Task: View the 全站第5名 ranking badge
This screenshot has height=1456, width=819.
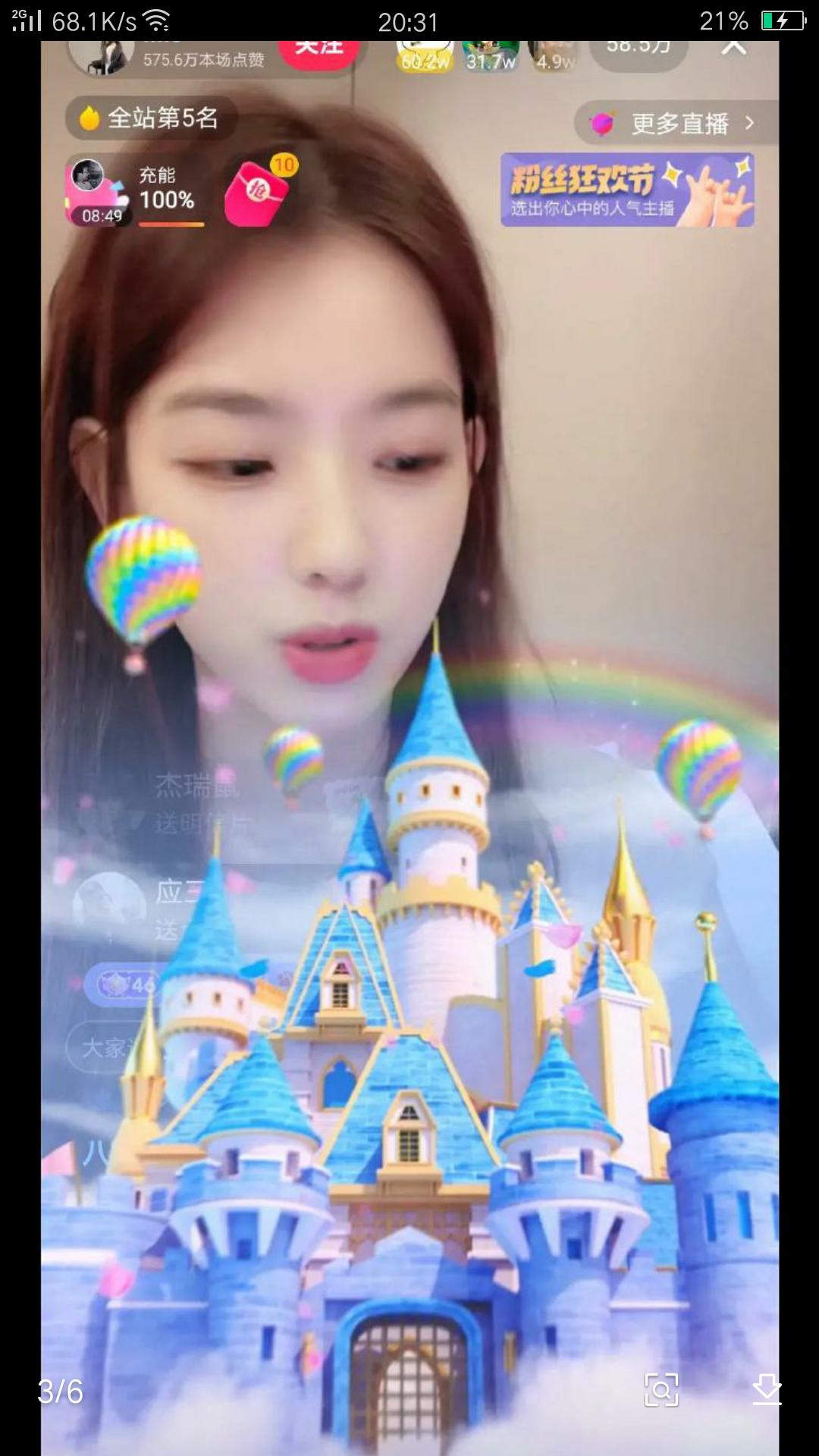Action: point(152,118)
